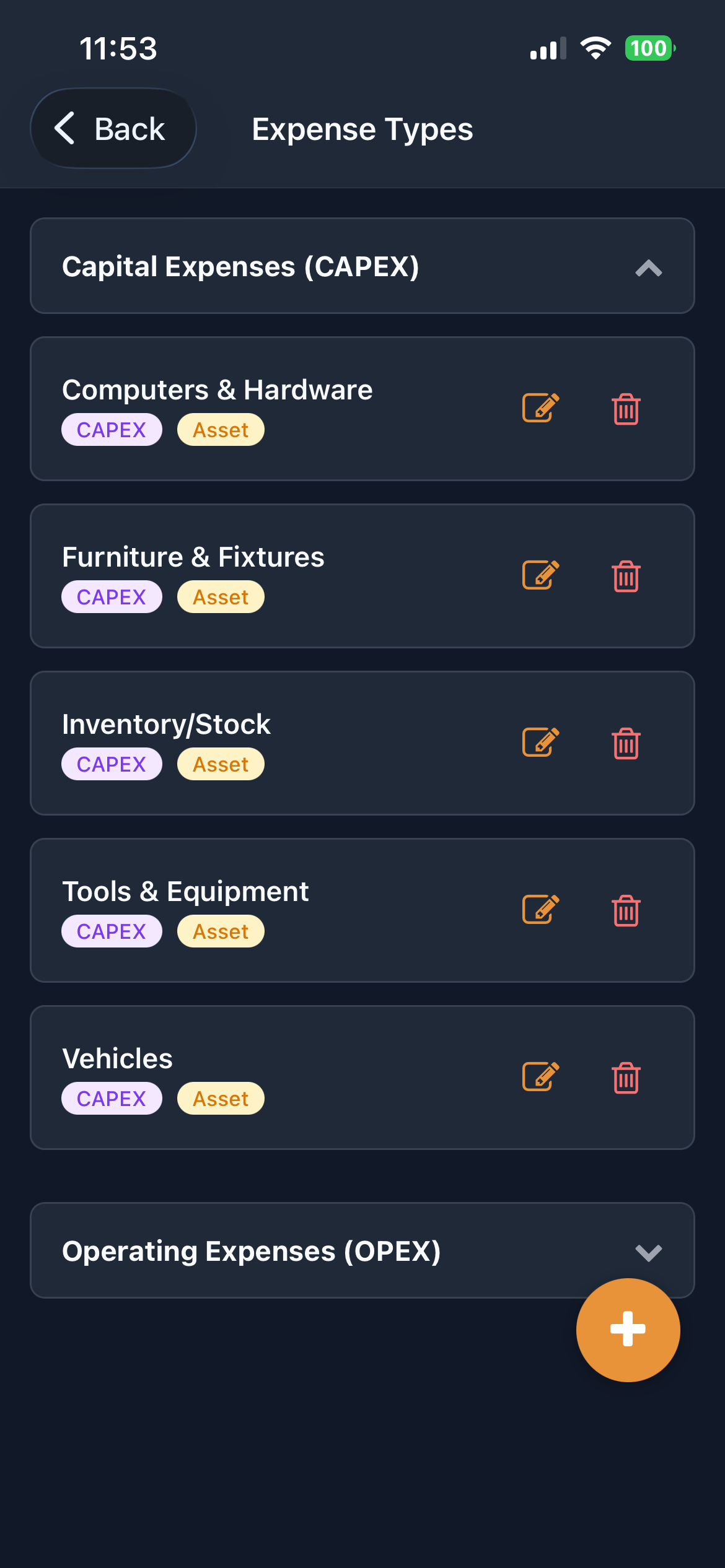Edit the Inventory/Stock expense type
Image resolution: width=725 pixels, height=1568 pixels.
[x=540, y=743]
